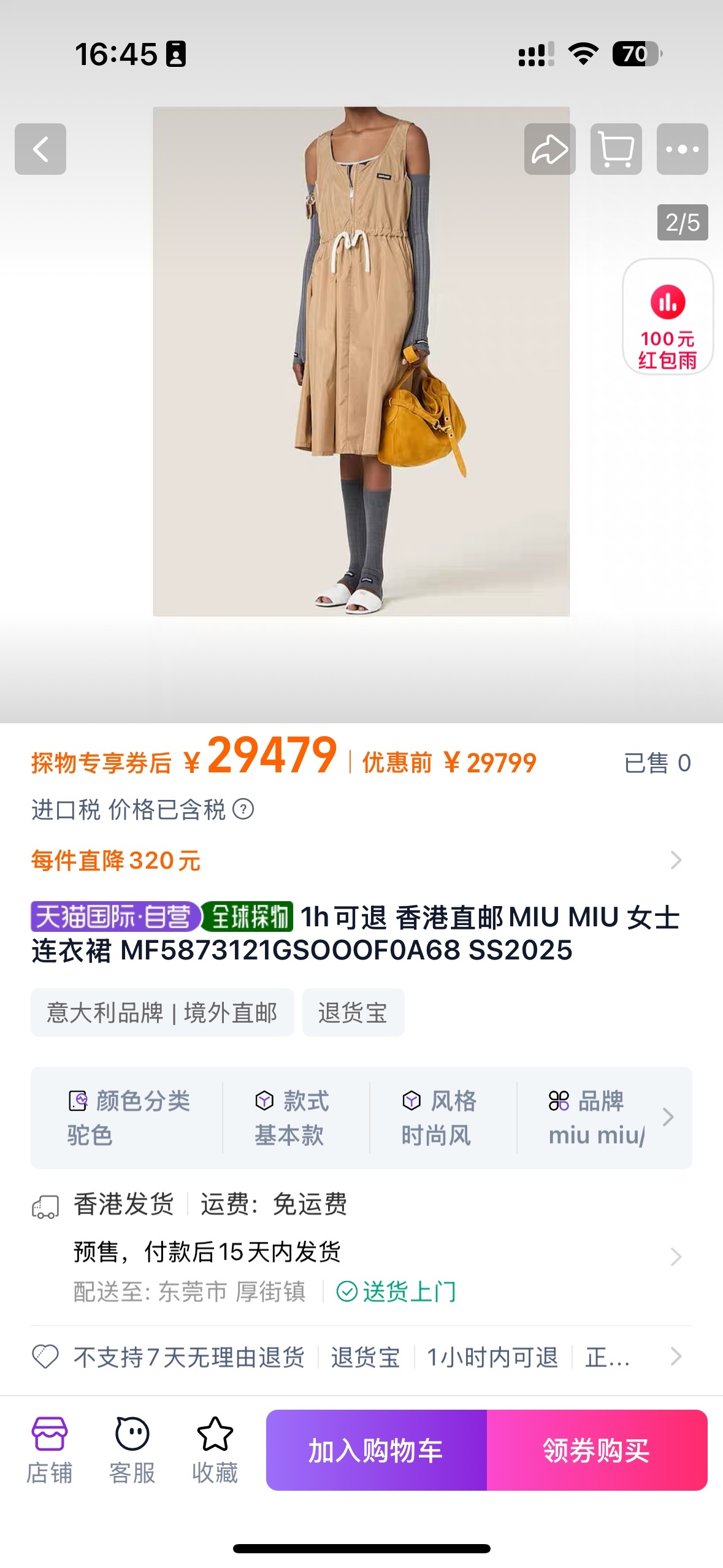Contact customer service 客服

(x=132, y=1450)
